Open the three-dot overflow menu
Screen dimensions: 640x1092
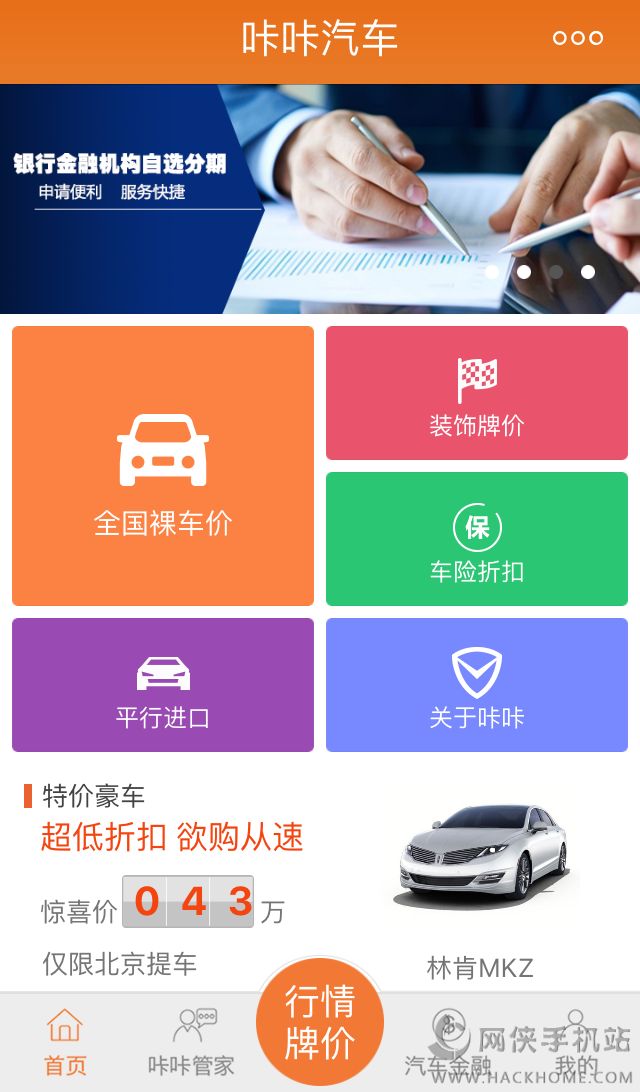pyautogui.click(x=578, y=38)
